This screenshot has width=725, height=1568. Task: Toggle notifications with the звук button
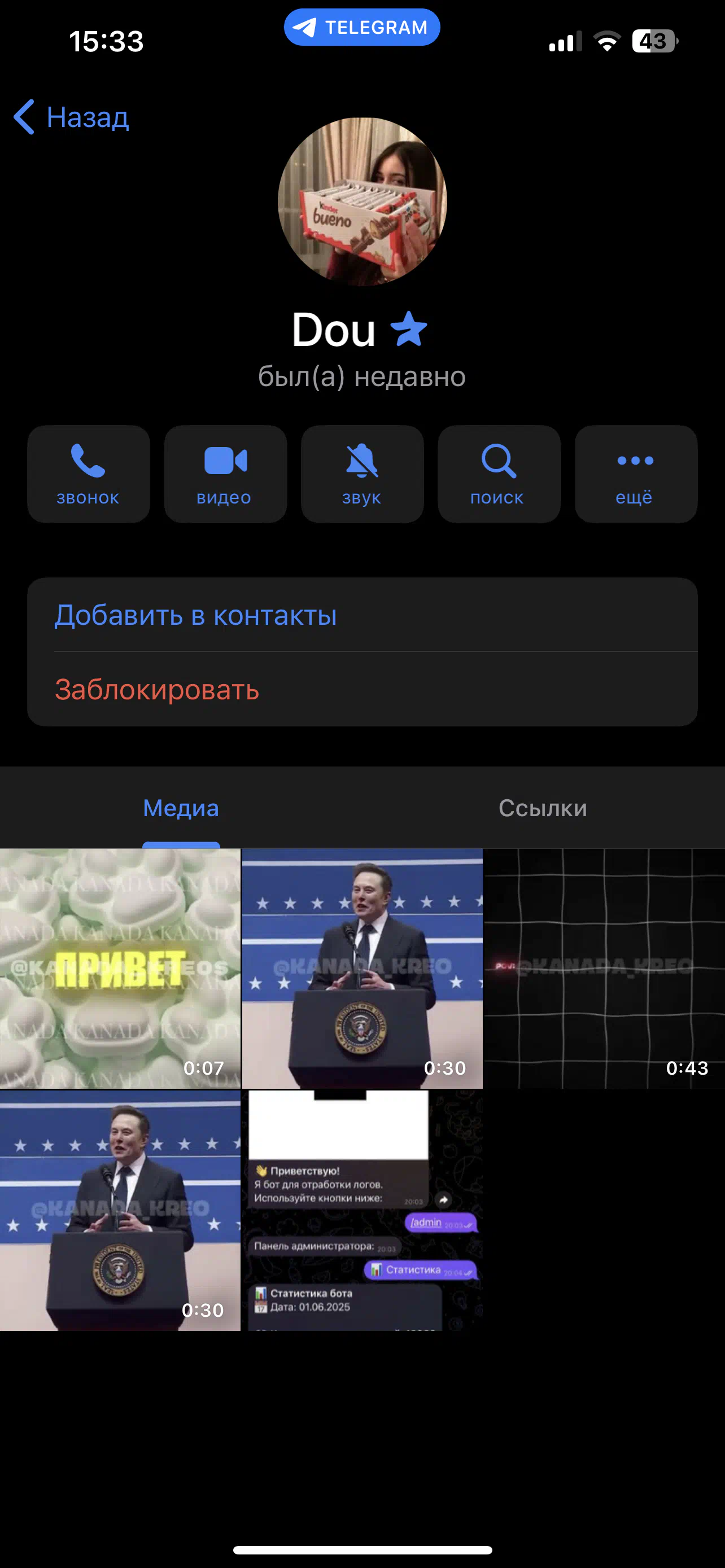point(362,474)
